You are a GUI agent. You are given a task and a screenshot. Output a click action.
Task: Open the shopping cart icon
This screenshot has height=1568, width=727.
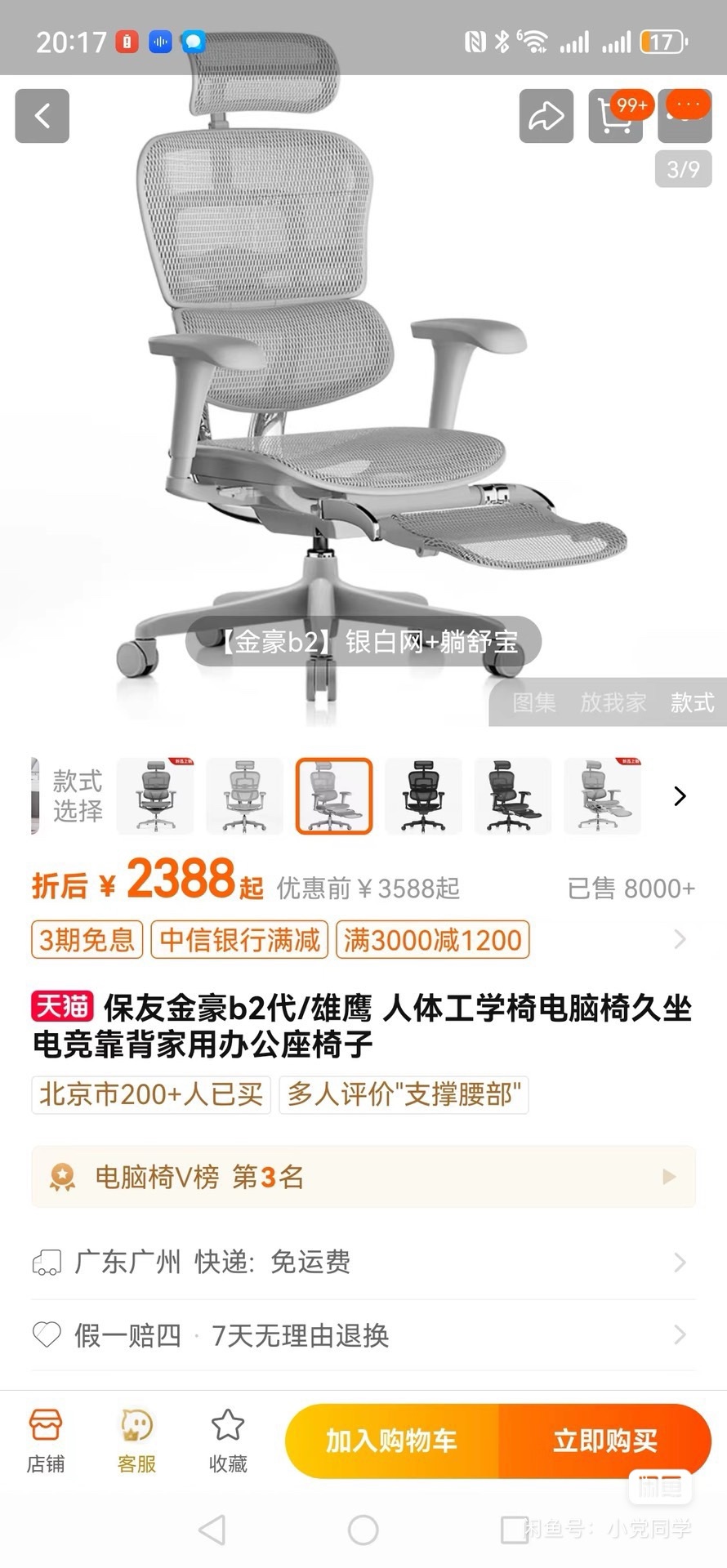click(616, 116)
